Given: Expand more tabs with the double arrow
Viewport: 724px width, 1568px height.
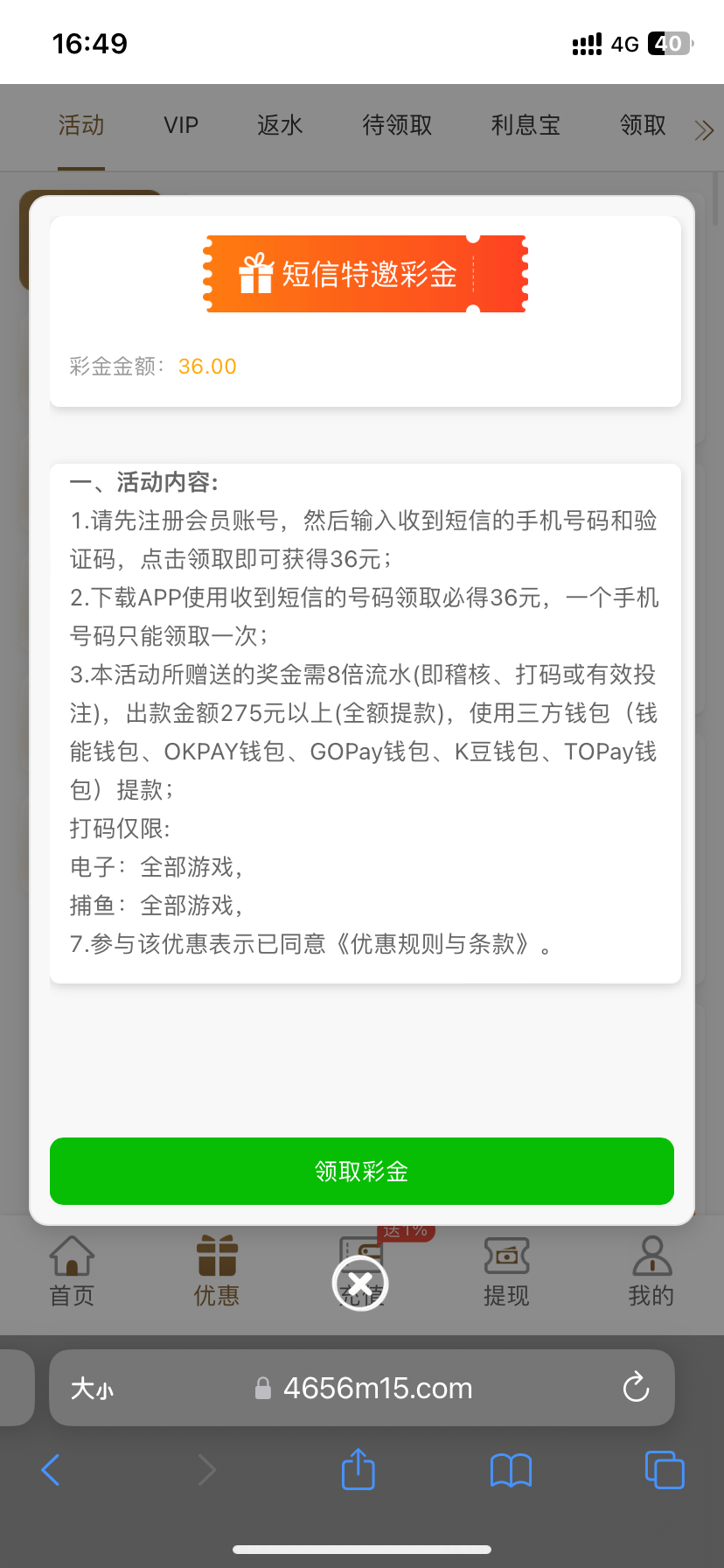Looking at the screenshot, I should 703,130.
